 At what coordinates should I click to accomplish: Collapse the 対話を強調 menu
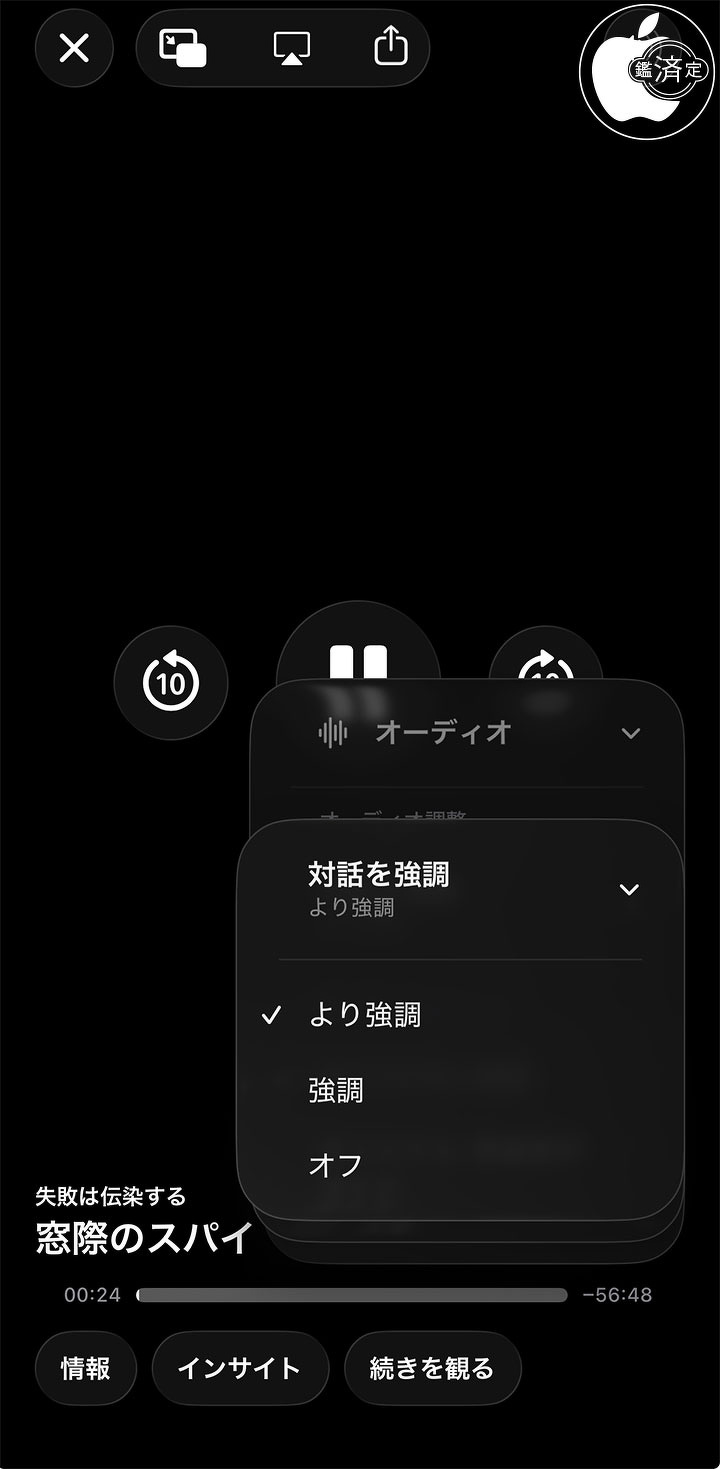click(629, 889)
